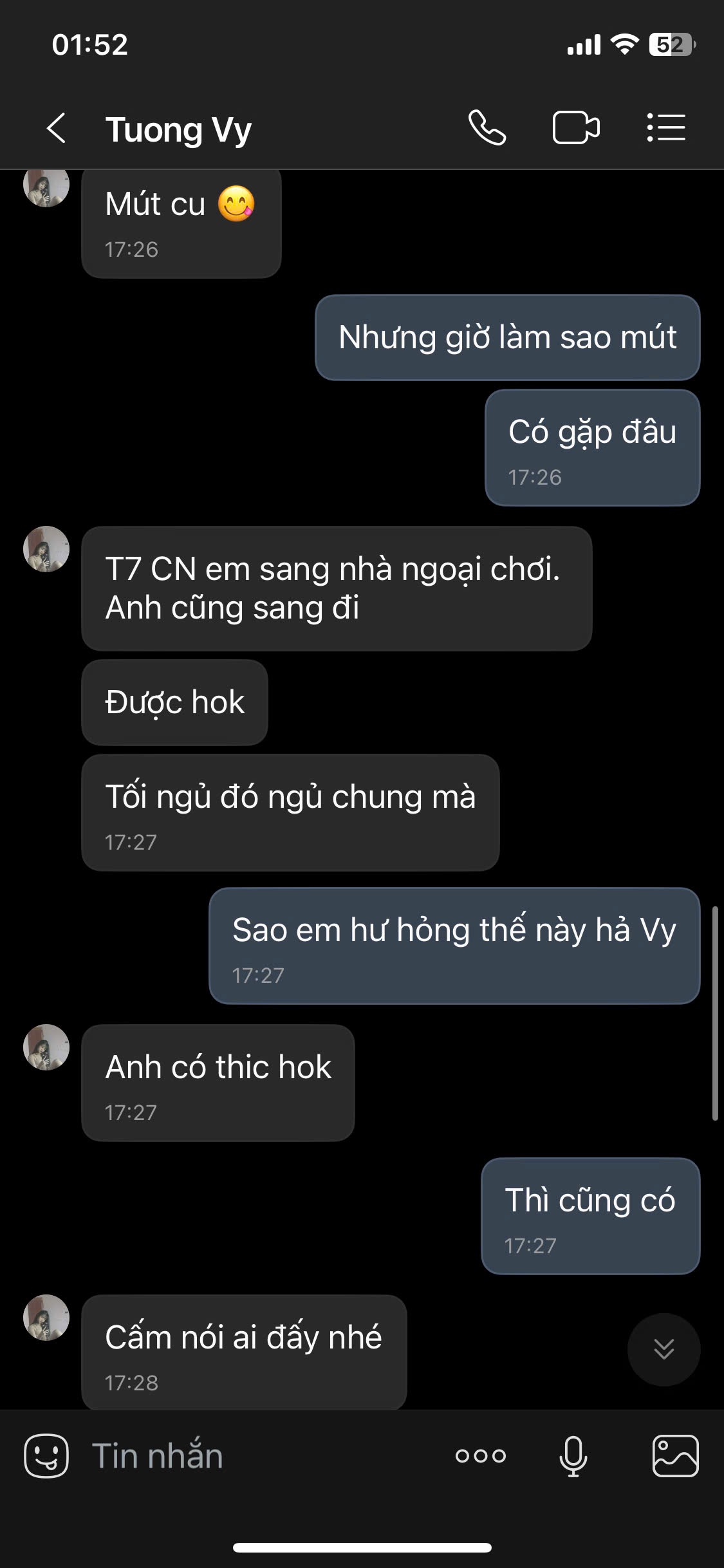Start a voice call with Tuong Vy
Screen dimensions: 724x1568
487,127
